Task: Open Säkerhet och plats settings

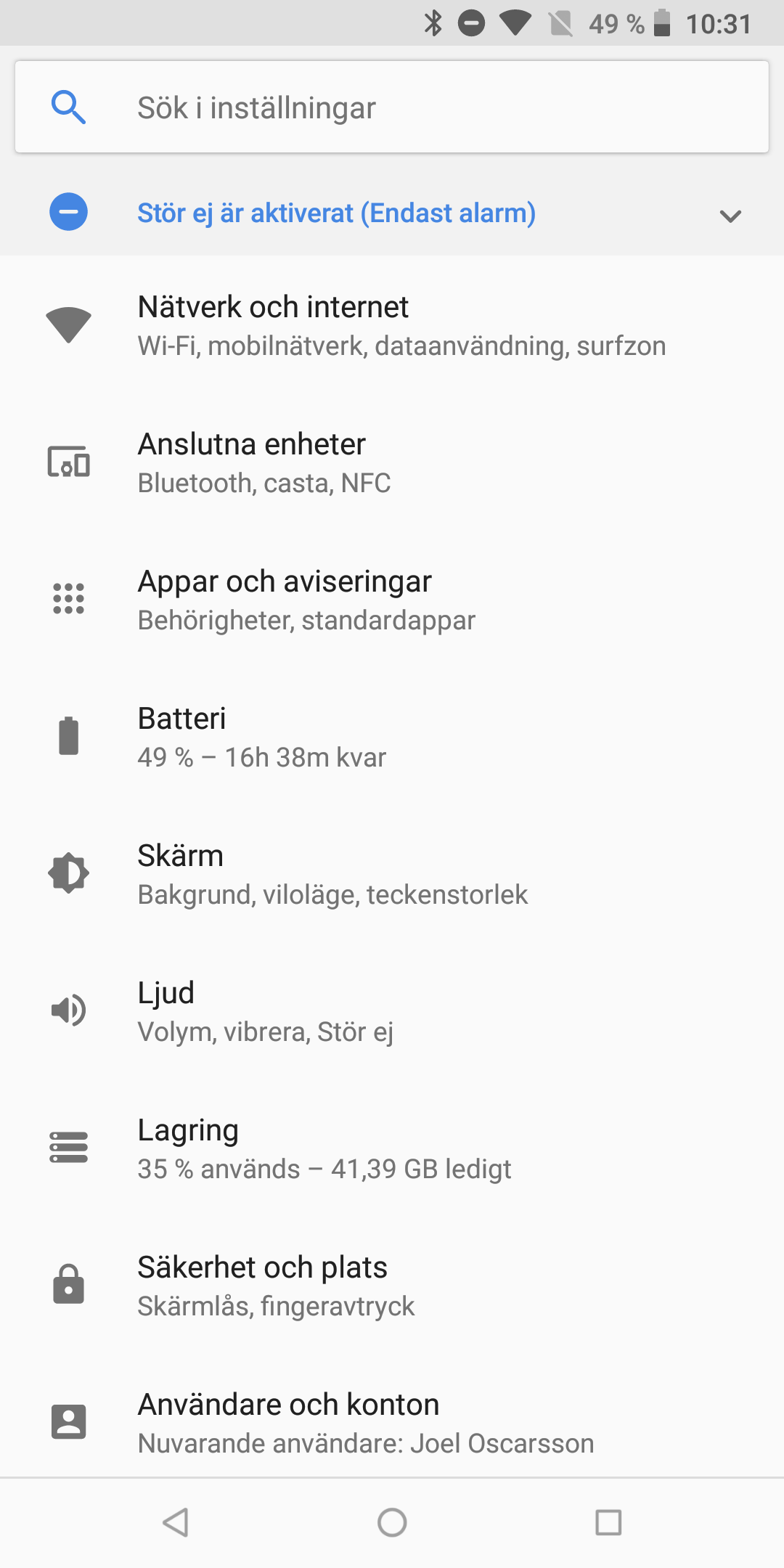Action: pyautogui.click(x=392, y=1286)
